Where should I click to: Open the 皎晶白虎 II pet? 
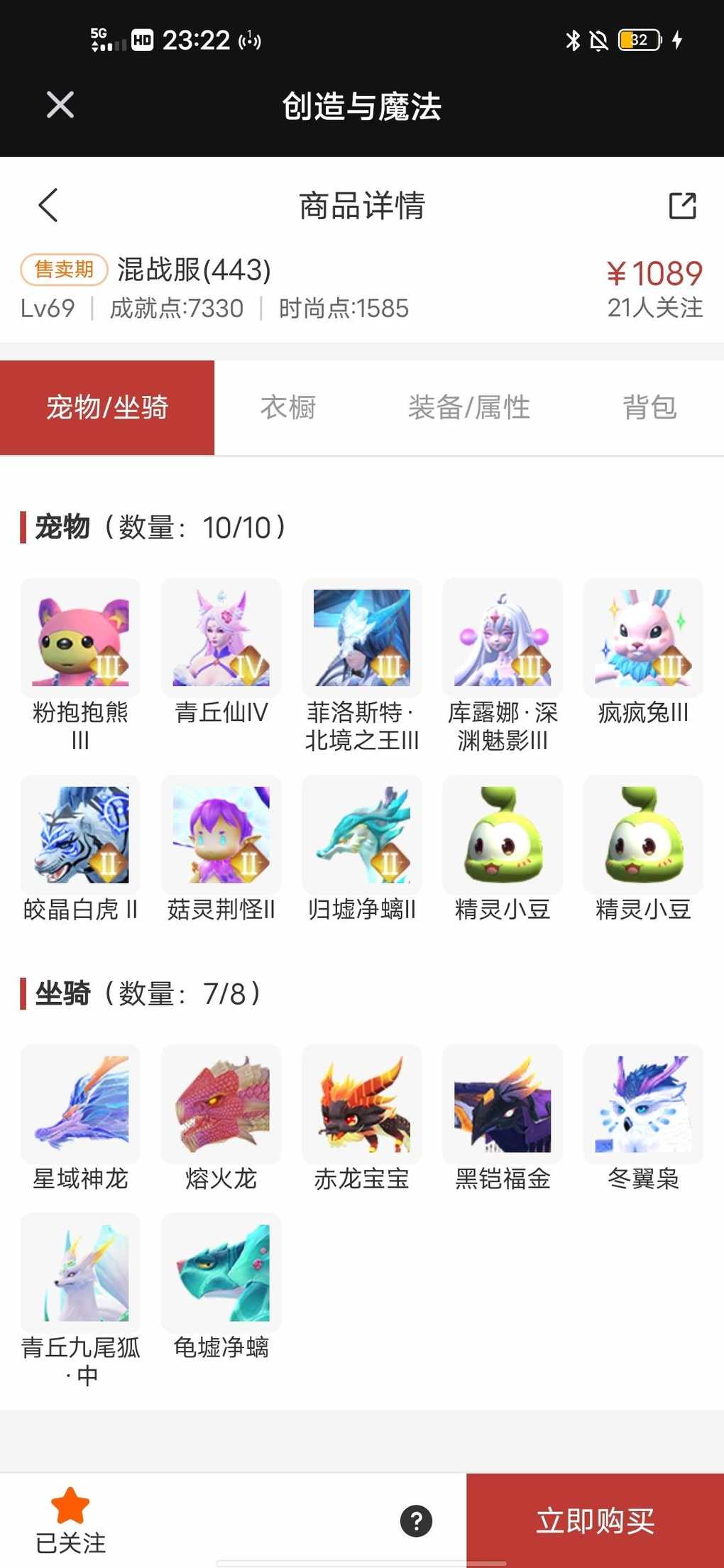(80, 835)
